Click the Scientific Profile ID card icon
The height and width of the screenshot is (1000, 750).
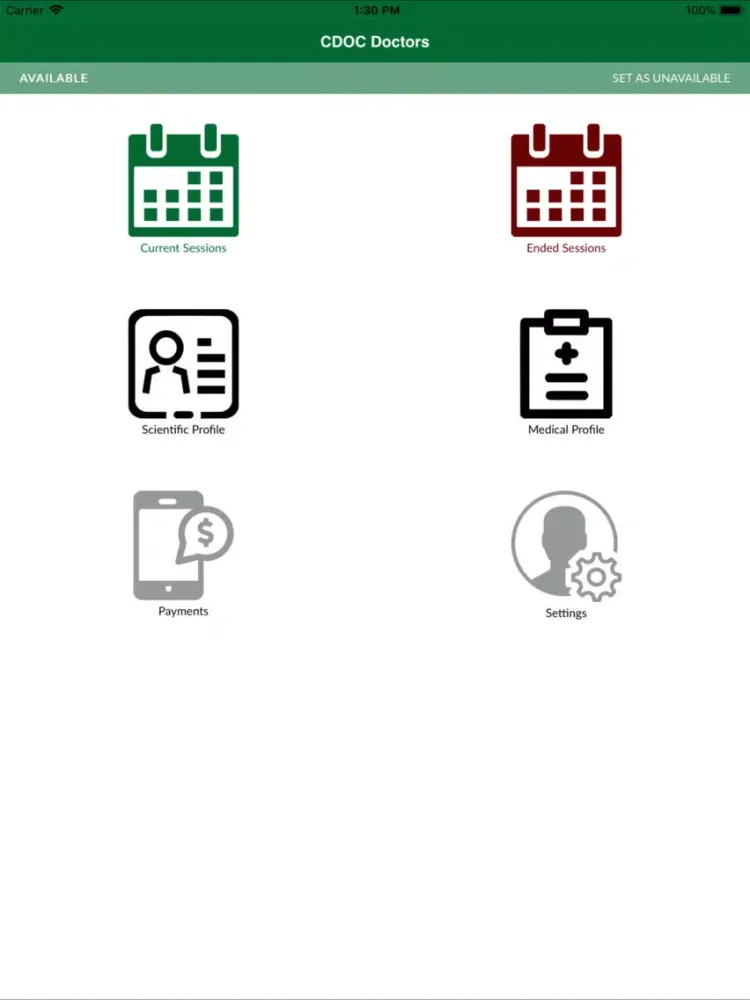pos(183,365)
